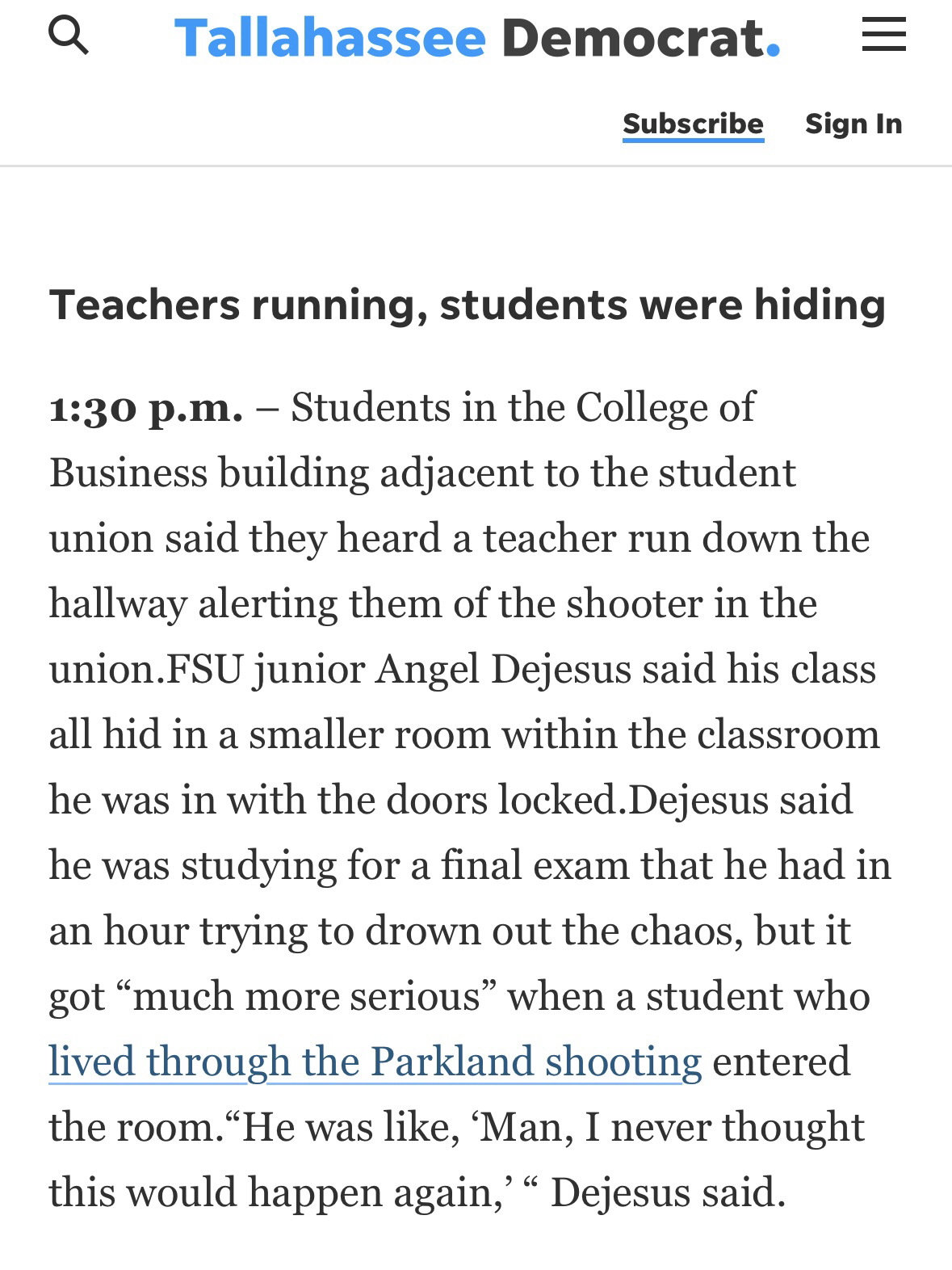Go to Tallahassee Democrat homepage
952x1270 pixels.
[477, 38]
